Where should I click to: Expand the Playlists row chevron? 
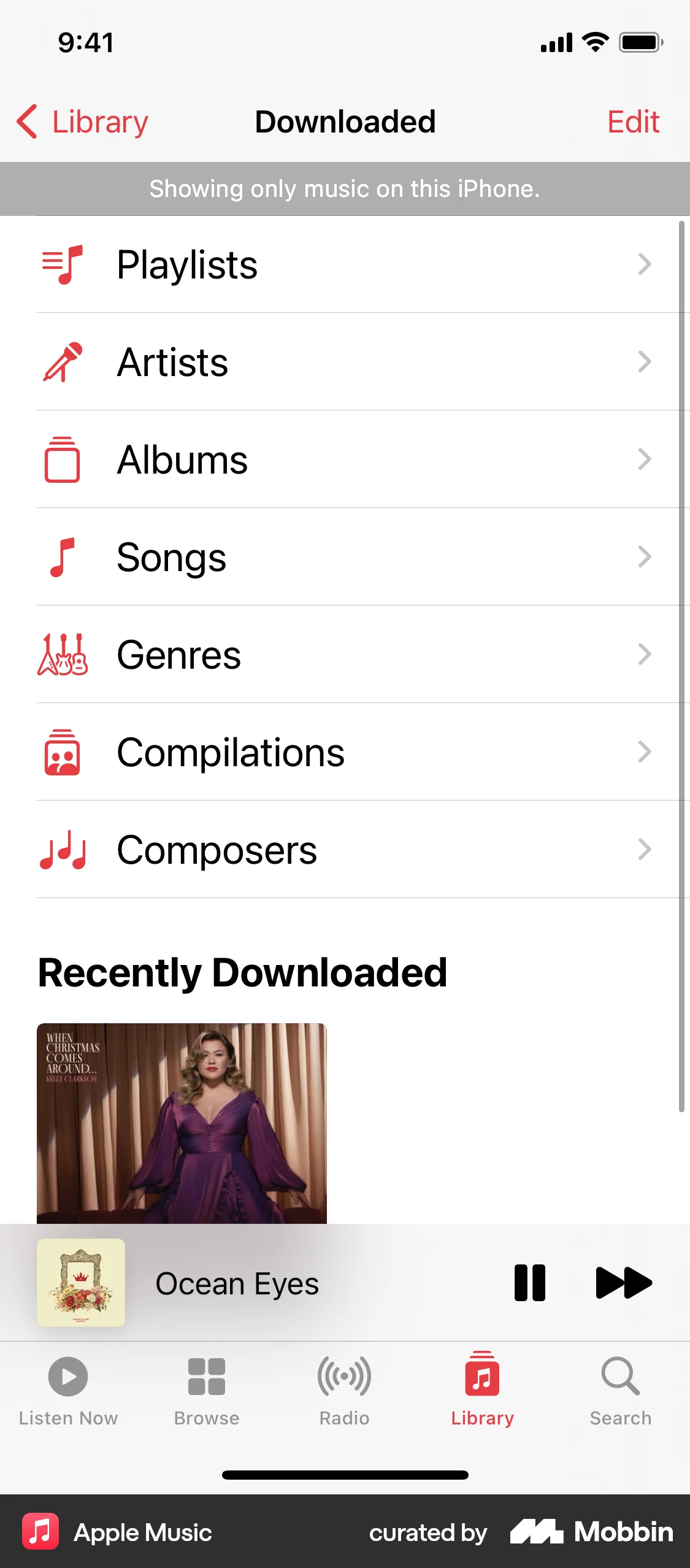click(x=645, y=264)
